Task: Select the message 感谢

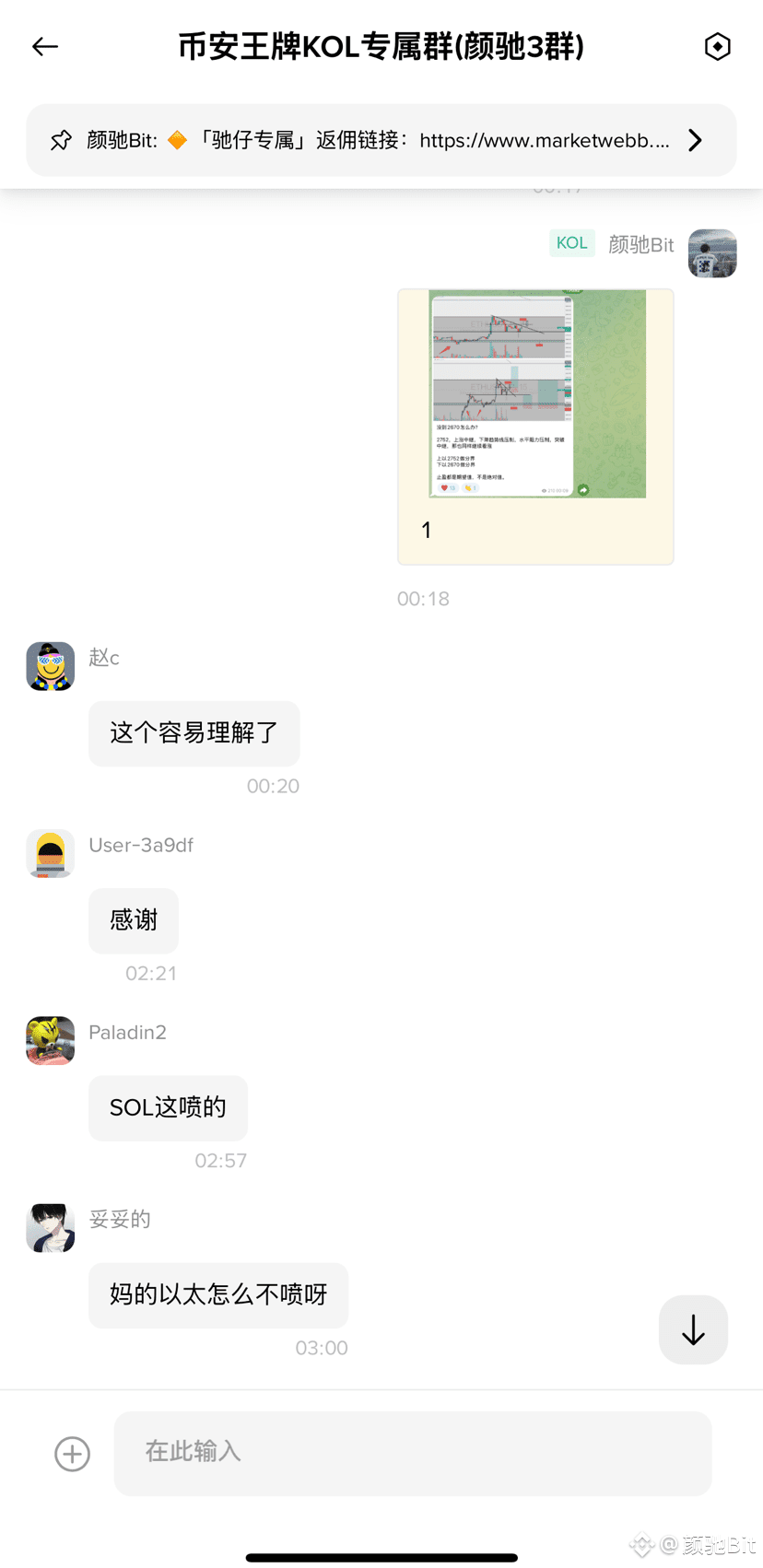Action: pos(133,920)
